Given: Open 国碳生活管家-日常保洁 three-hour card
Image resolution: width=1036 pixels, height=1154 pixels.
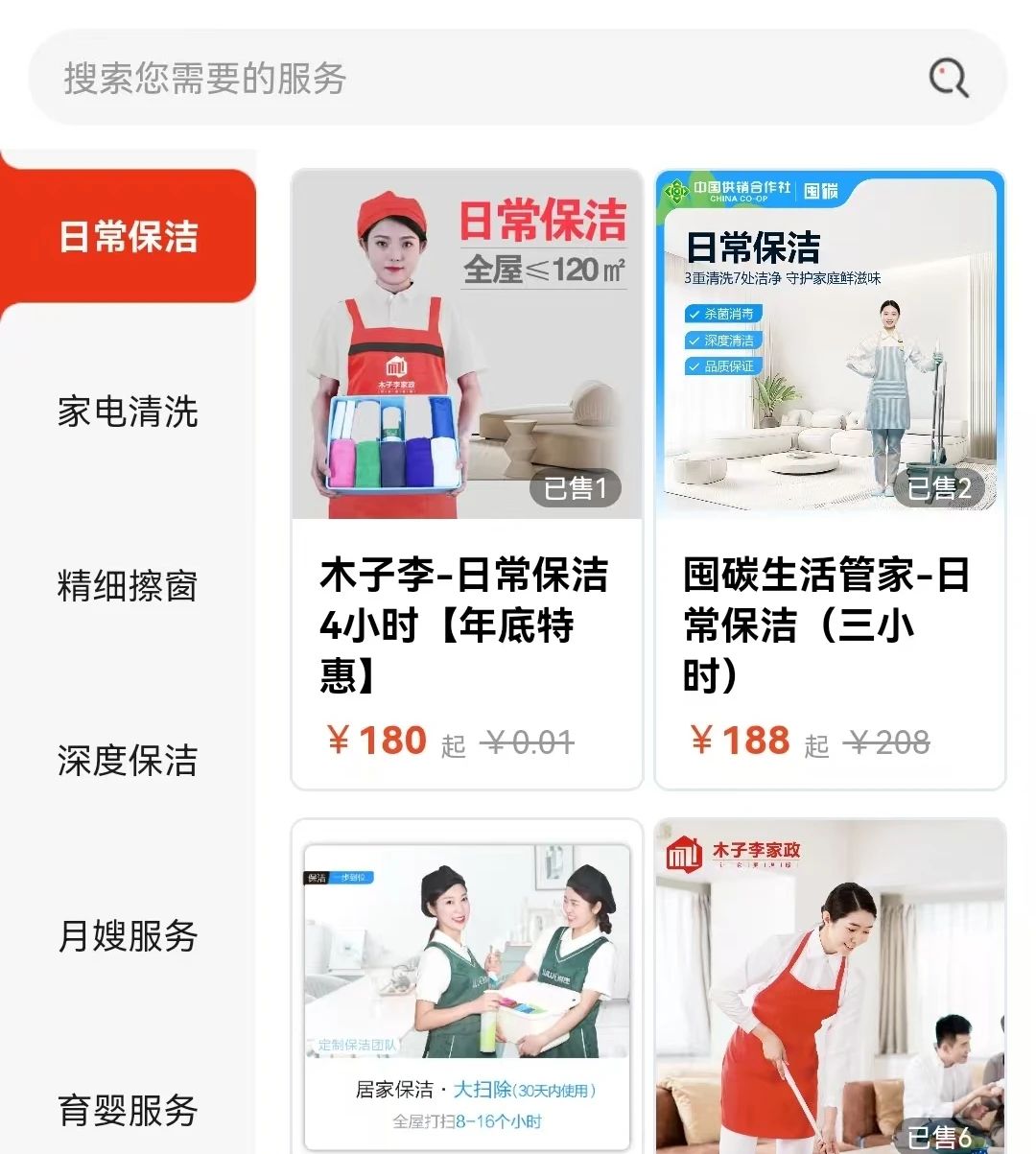Looking at the screenshot, I should 830,480.
